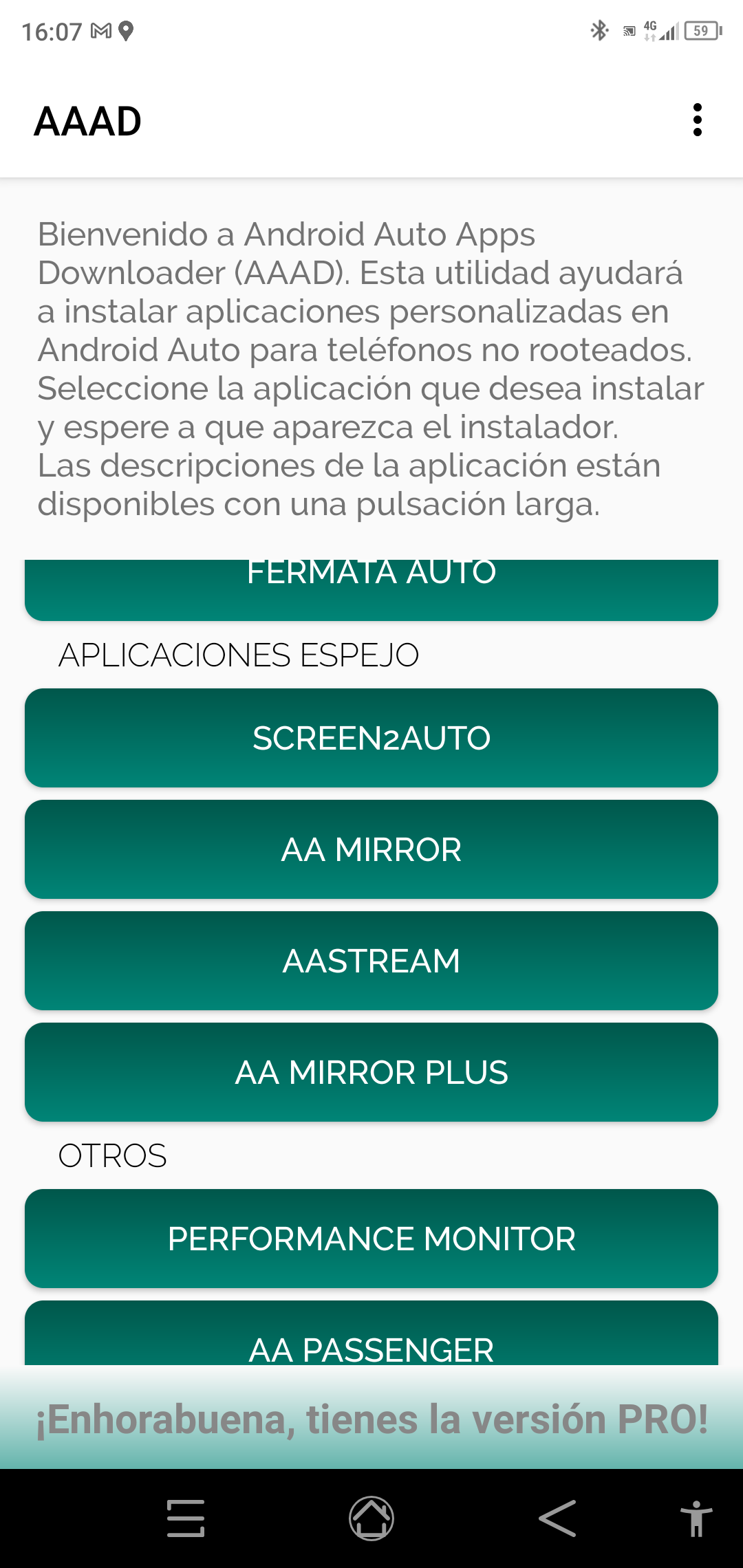Select the Fermata Auto button
Viewport: 743px width, 1568px height.
point(371,590)
